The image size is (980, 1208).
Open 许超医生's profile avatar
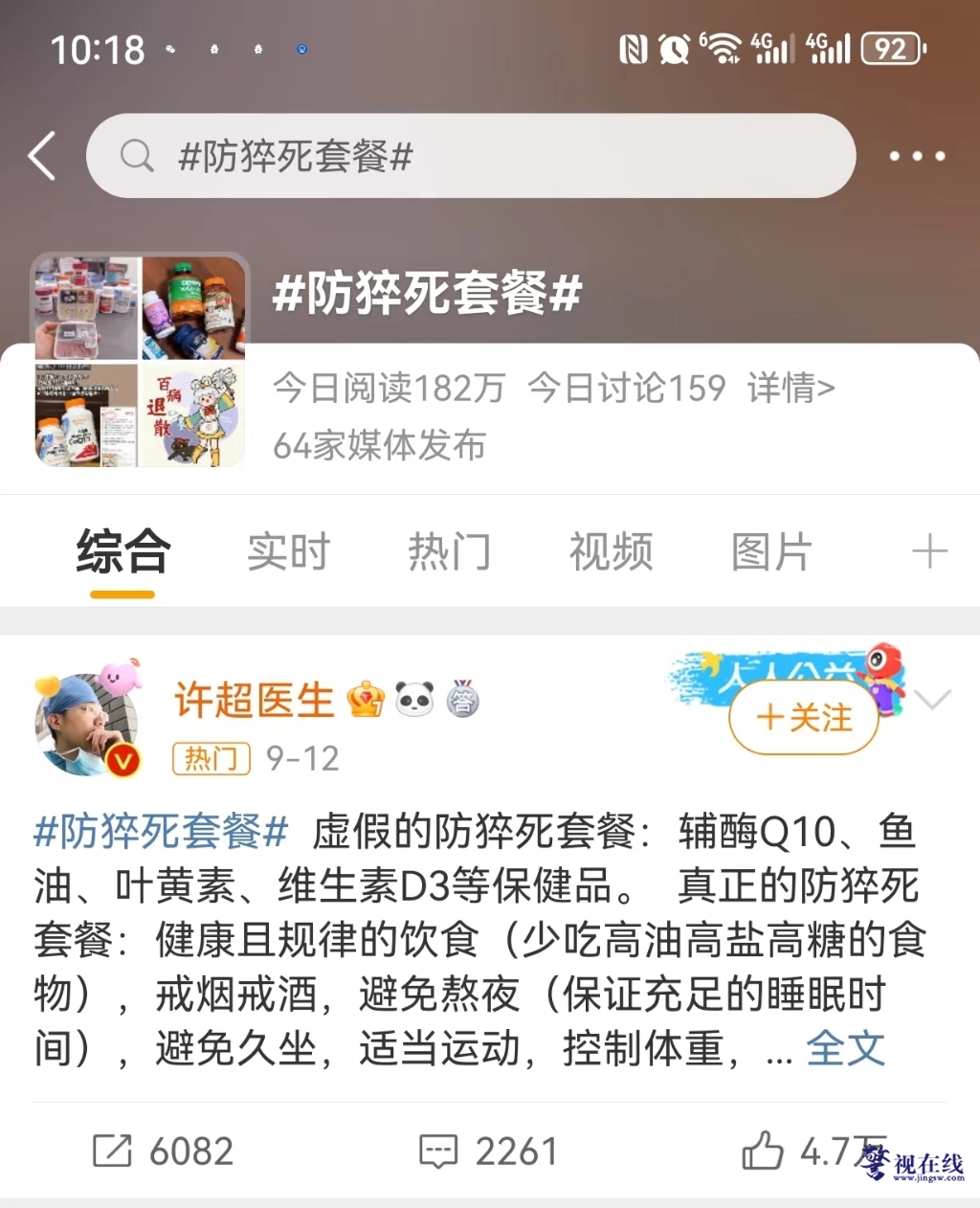coord(88,724)
